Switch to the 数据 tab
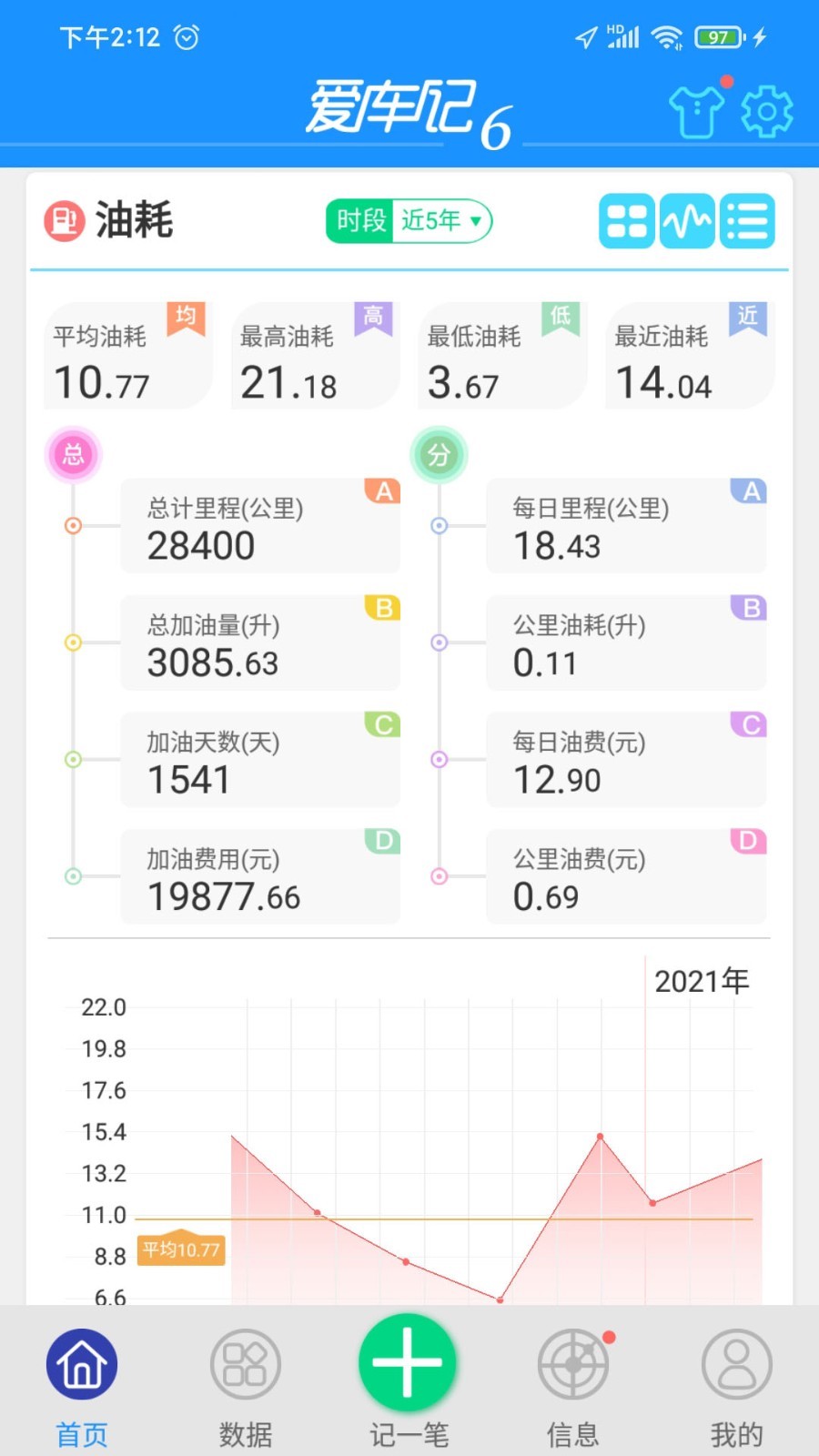The height and width of the screenshot is (1456, 819). pyautogui.click(x=245, y=1383)
